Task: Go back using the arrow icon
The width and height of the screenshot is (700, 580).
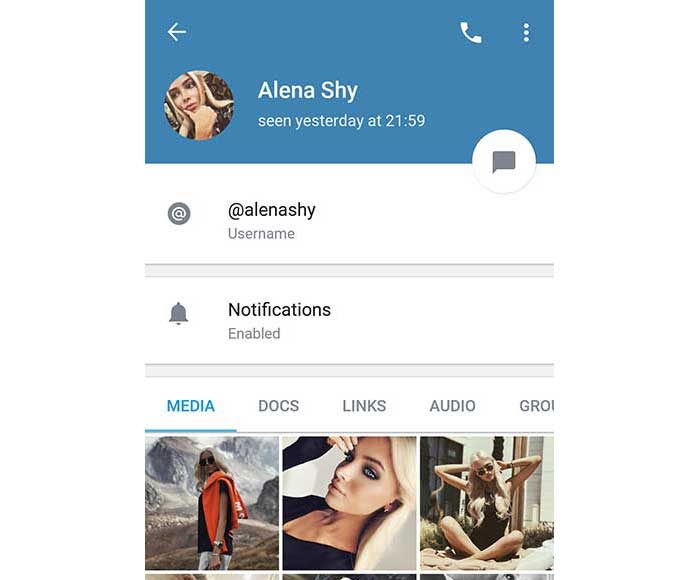Action: 177,32
